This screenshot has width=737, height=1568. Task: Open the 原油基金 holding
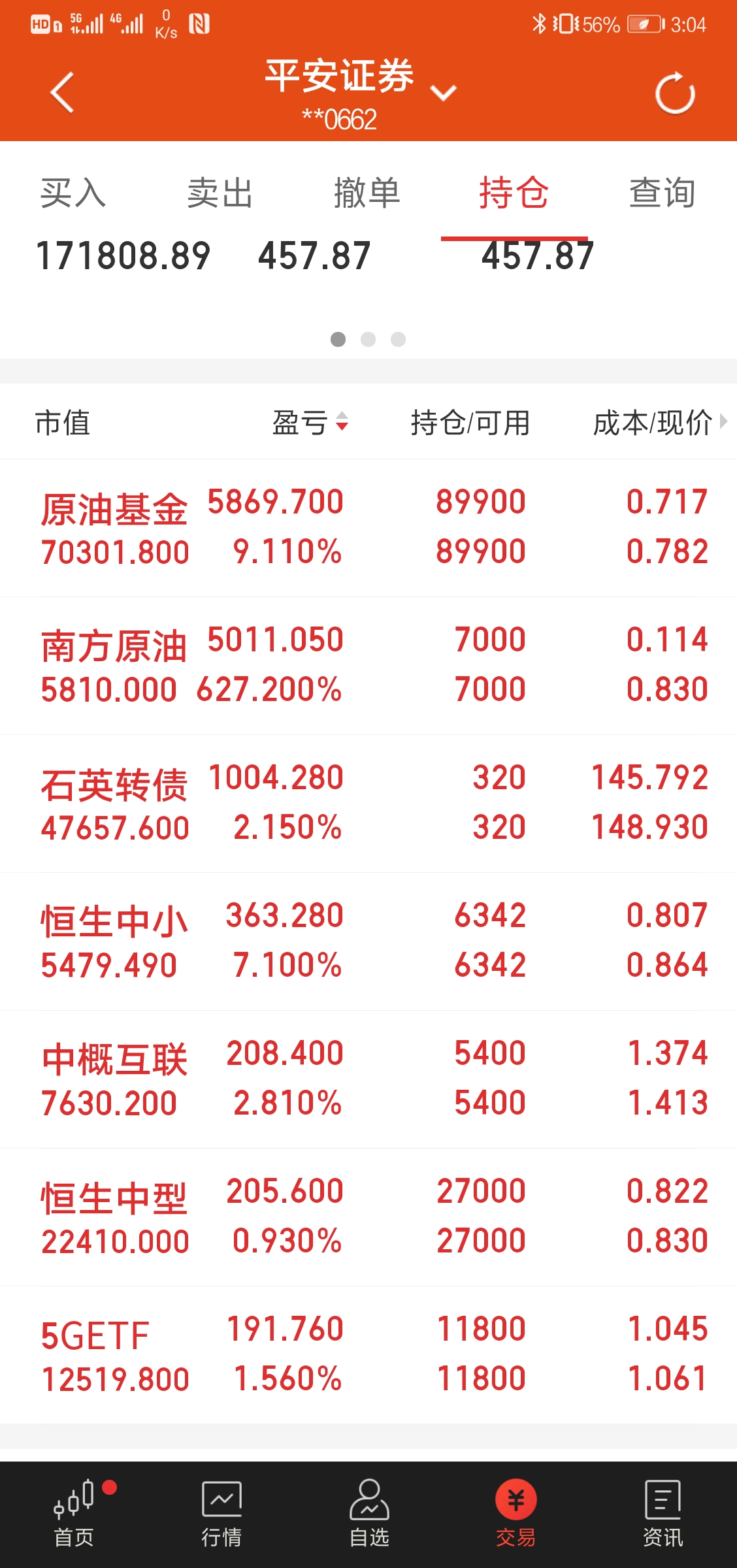(x=368, y=527)
